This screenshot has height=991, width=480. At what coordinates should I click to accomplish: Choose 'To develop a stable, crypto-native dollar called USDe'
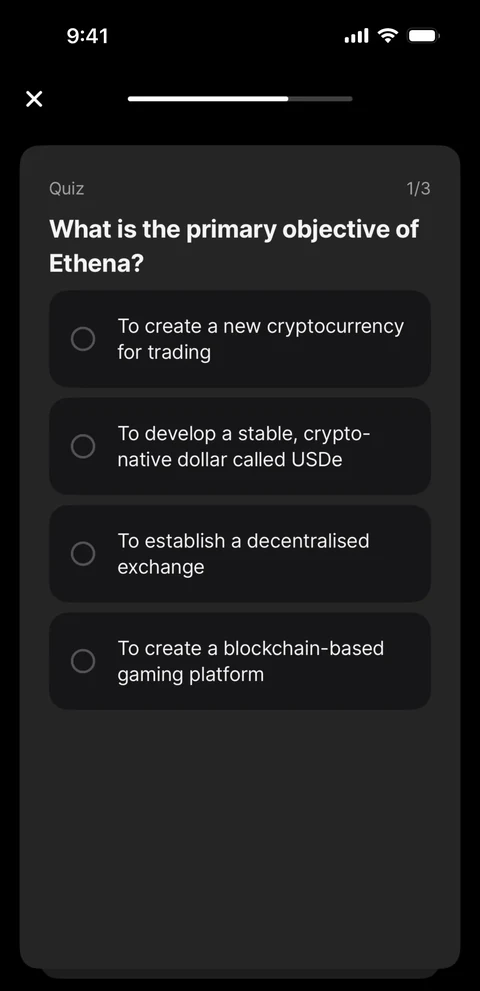tap(240, 446)
